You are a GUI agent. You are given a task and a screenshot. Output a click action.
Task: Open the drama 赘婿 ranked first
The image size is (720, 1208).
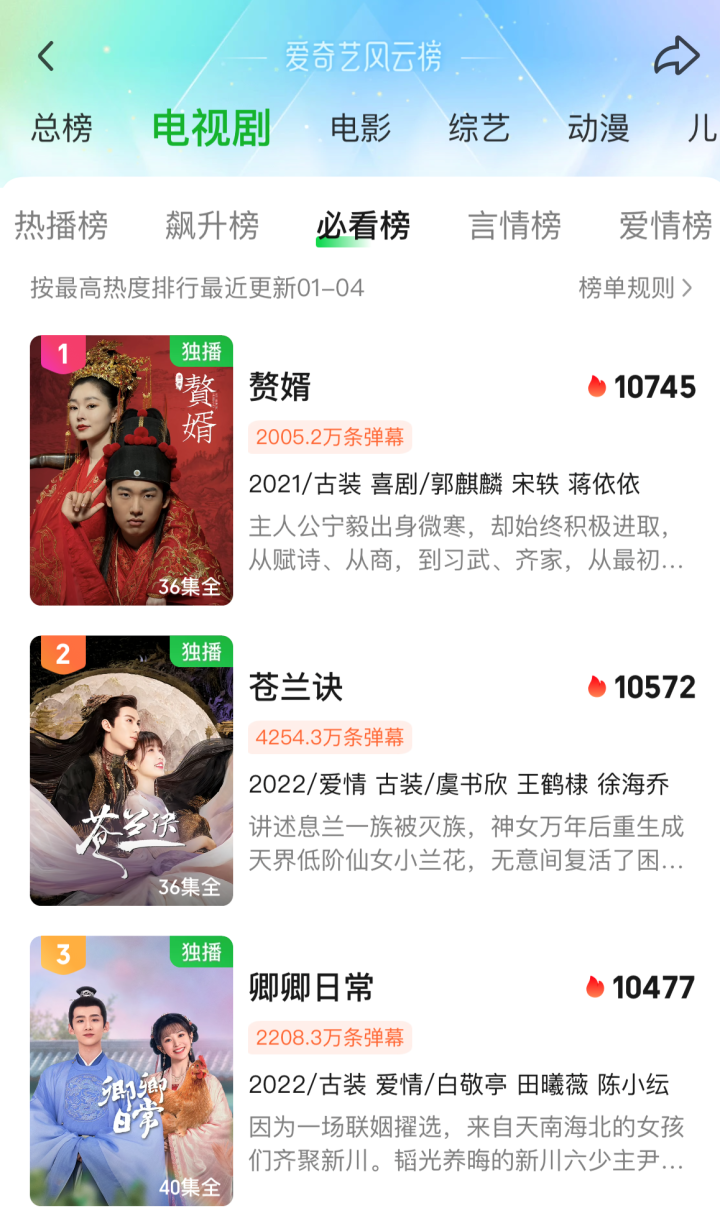280,386
